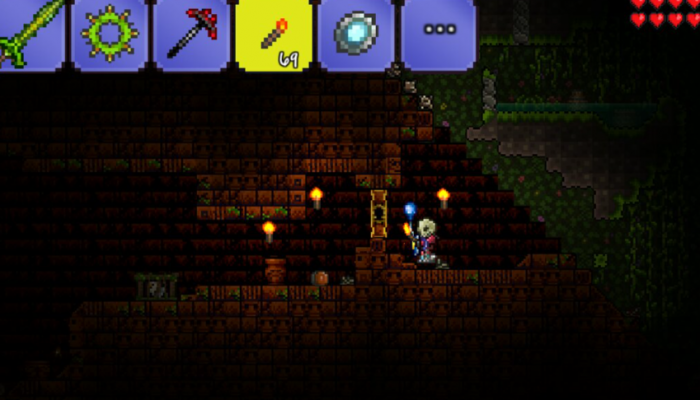Select the red pickaxe slot

191,32
